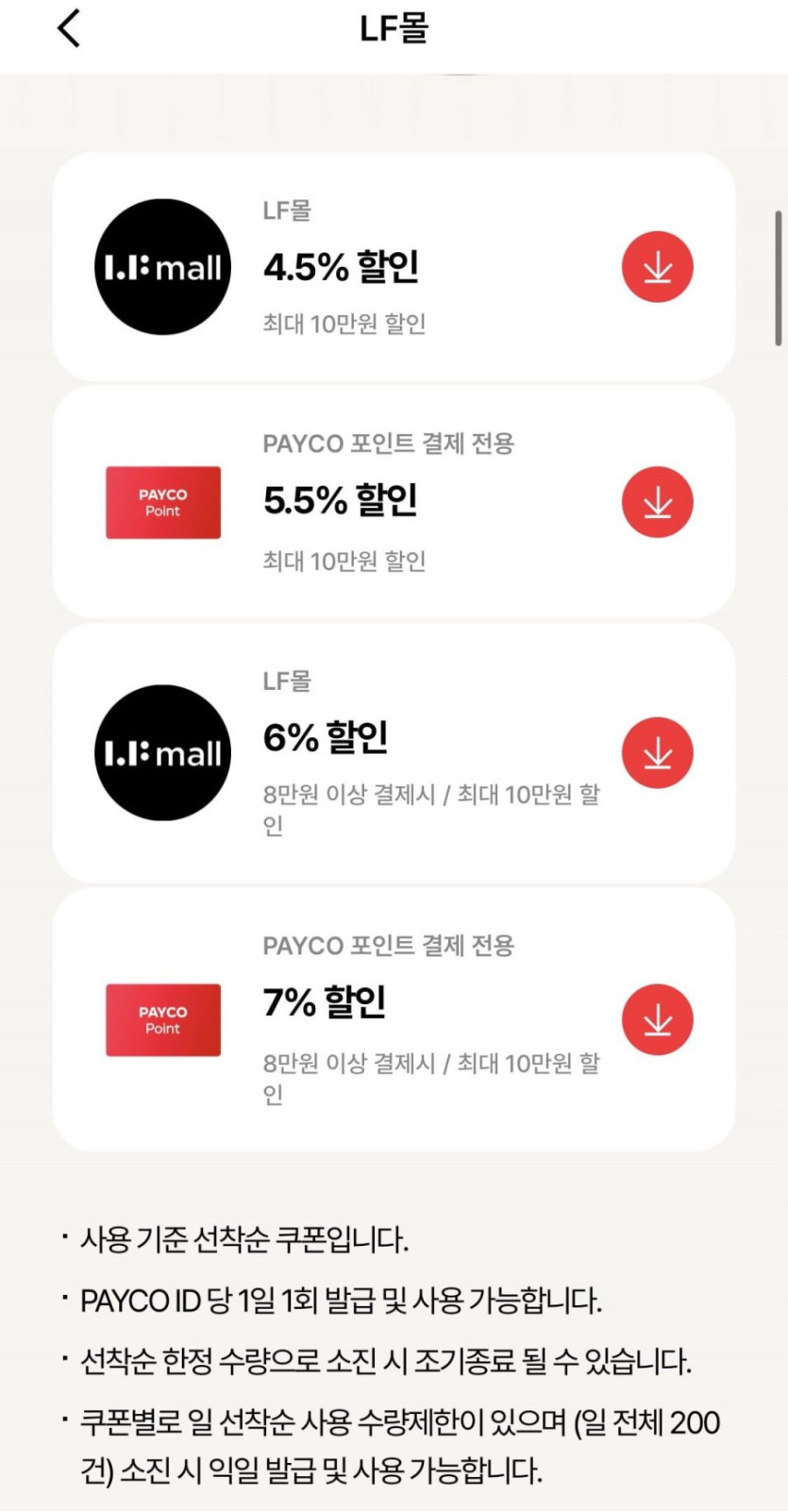Download the PAYCO 포인트 5.5% 할인 coupon

[657, 502]
